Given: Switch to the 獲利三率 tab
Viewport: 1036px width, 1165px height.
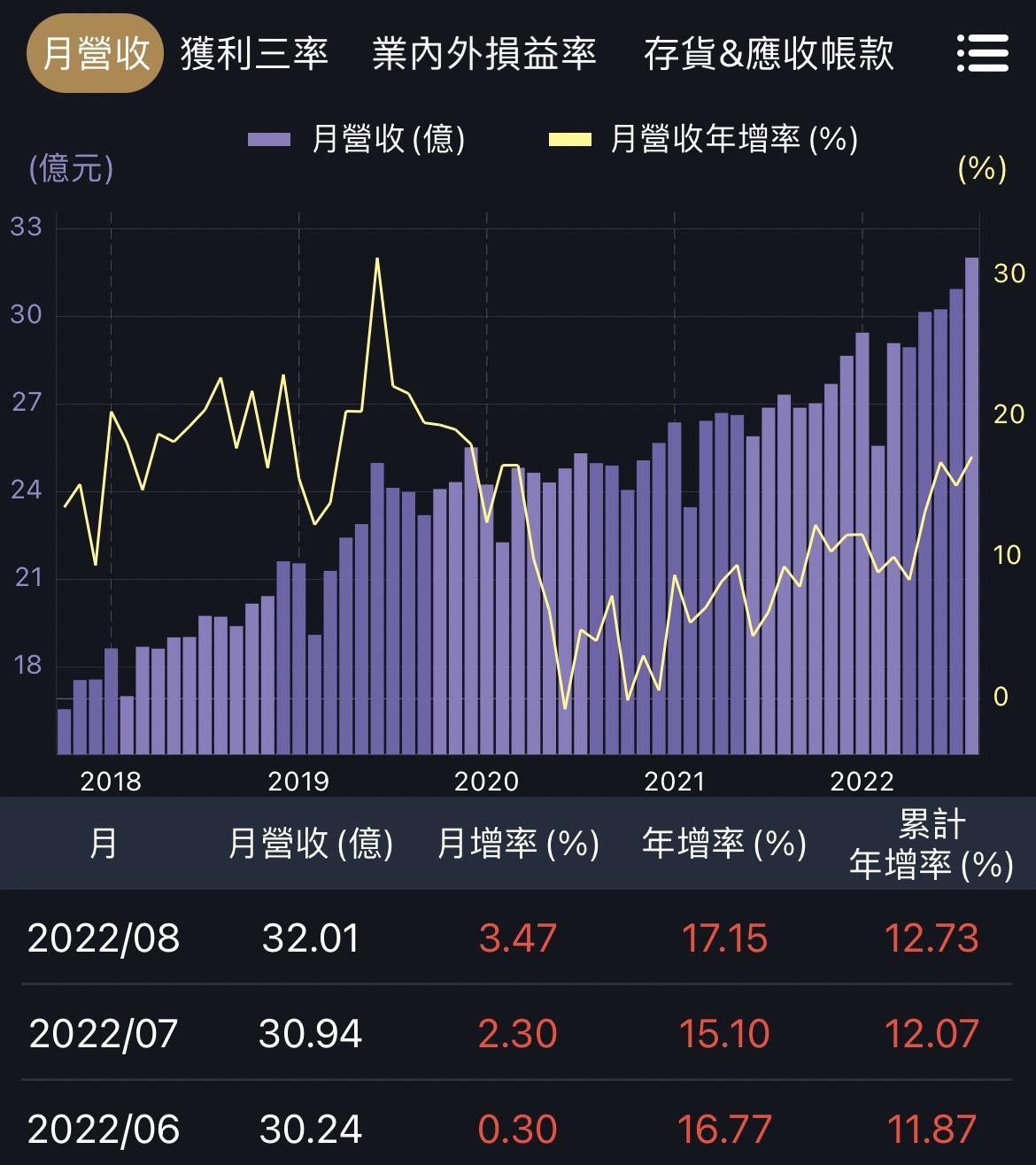Looking at the screenshot, I should coord(255,54).
